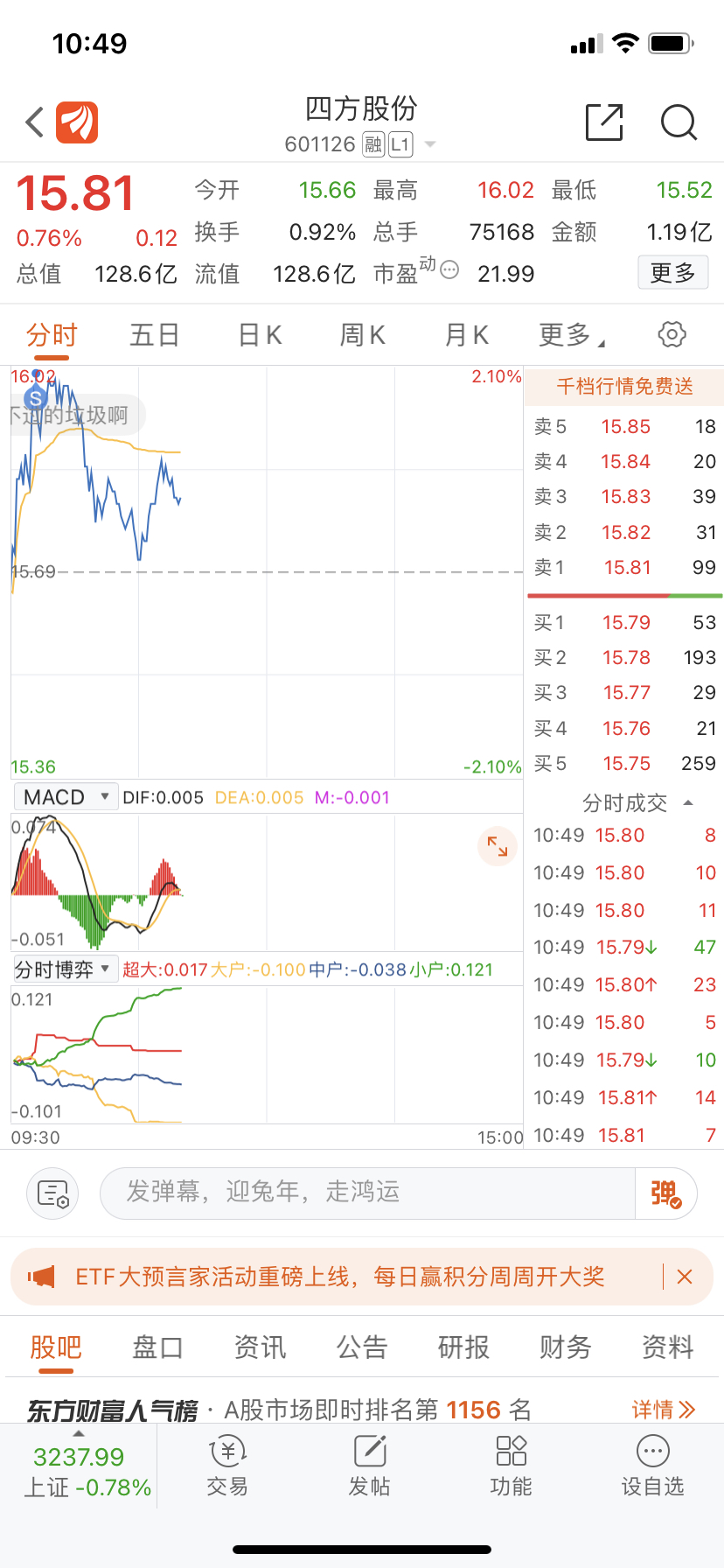Expand the 更多 chart period dropdown

click(571, 335)
